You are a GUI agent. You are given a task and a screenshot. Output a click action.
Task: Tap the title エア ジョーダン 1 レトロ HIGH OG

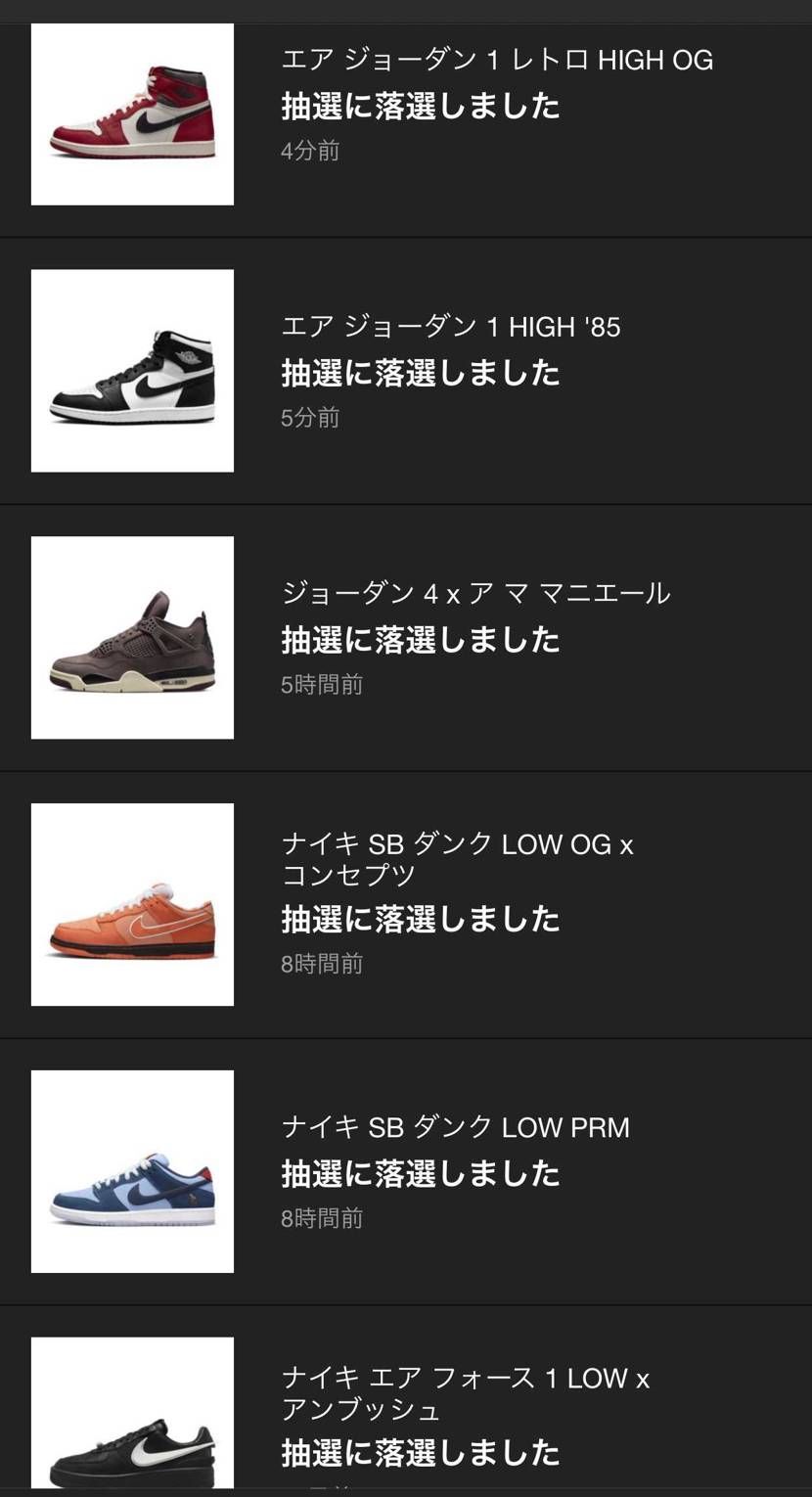(495, 60)
